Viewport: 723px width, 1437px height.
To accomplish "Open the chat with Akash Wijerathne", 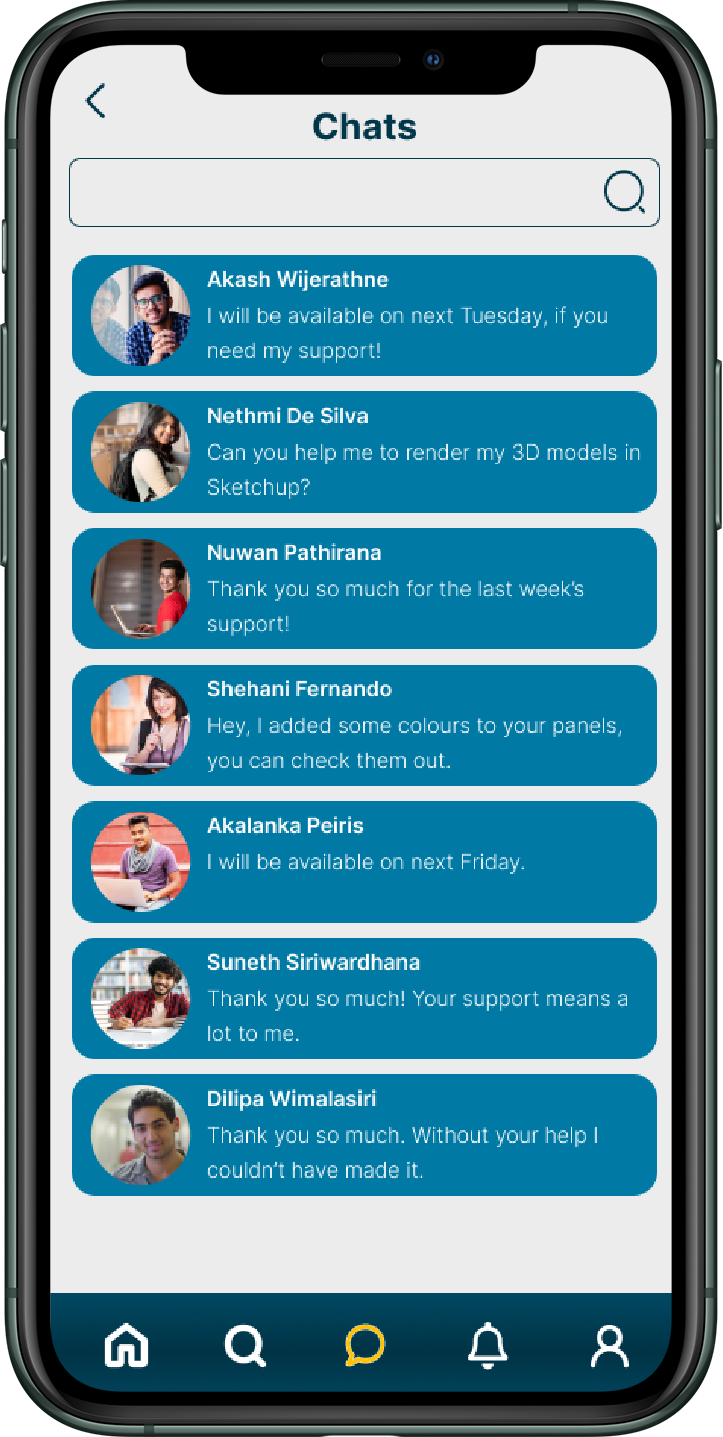I will coord(364,315).
